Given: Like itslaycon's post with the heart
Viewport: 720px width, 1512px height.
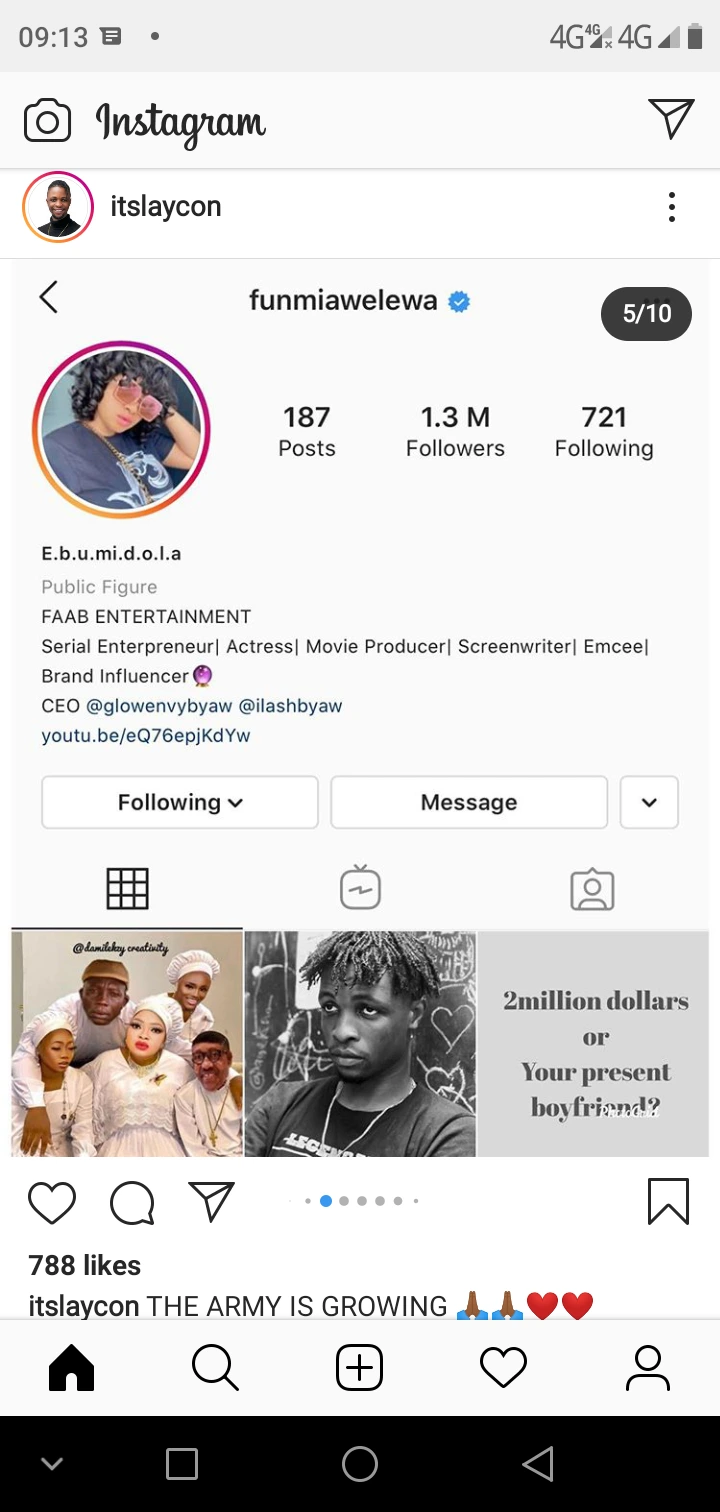Looking at the screenshot, I should tap(52, 1202).
